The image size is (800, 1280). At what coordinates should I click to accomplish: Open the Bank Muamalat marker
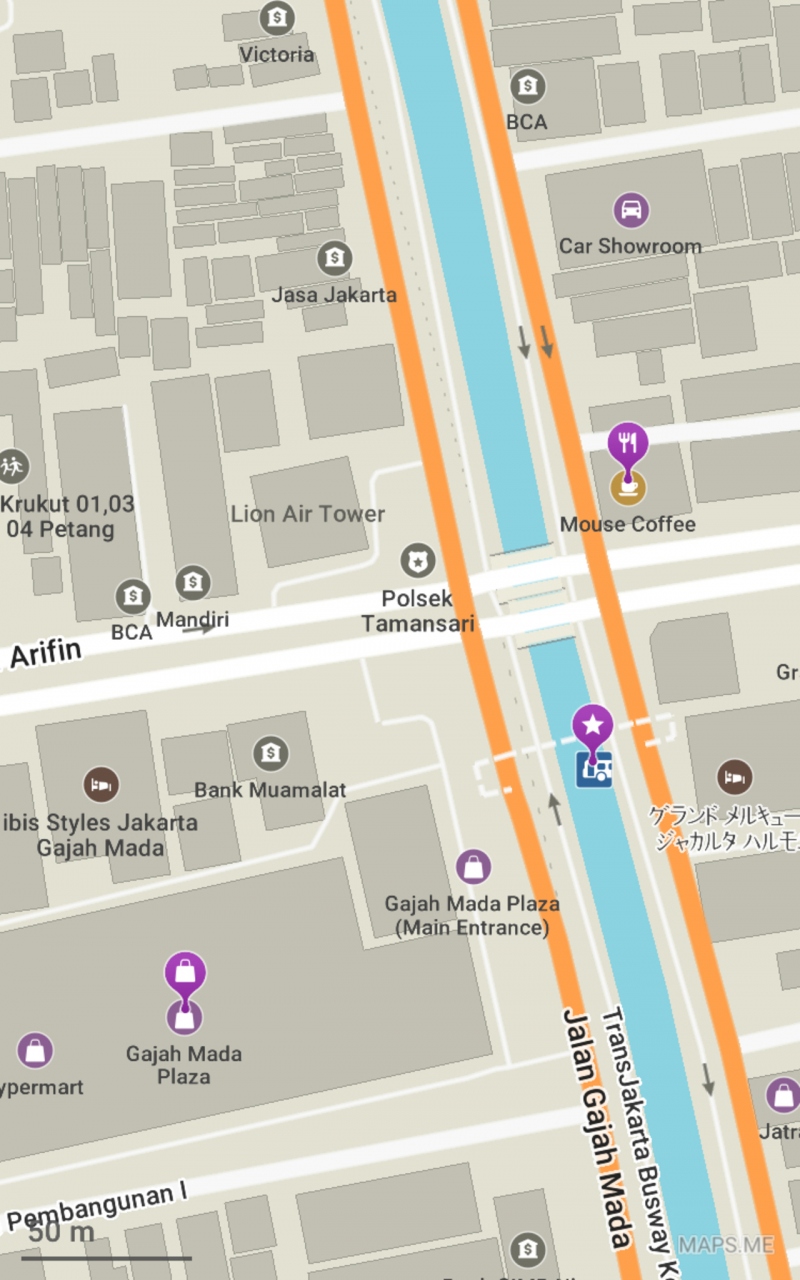tap(270, 753)
